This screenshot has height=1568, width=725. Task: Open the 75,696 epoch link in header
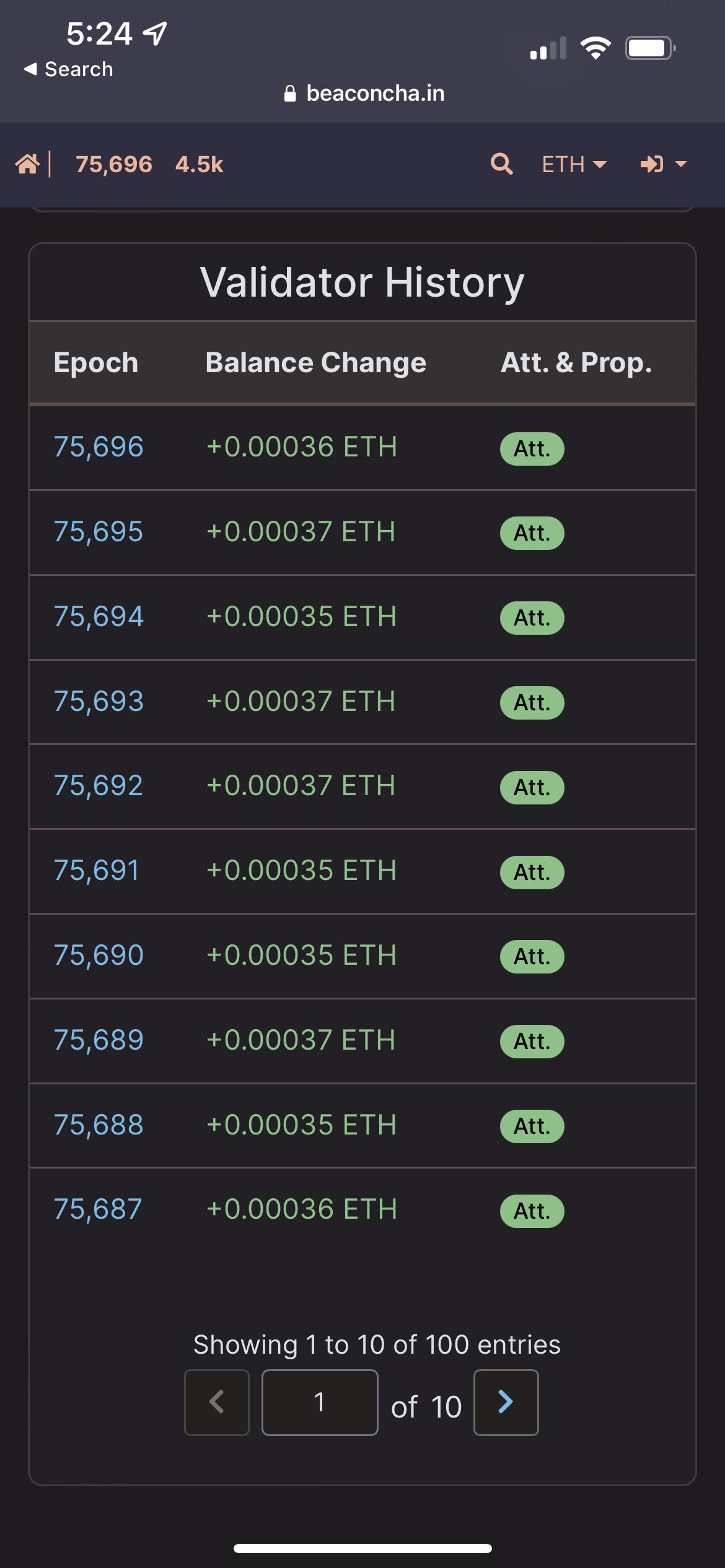pyautogui.click(x=113, y=164)
